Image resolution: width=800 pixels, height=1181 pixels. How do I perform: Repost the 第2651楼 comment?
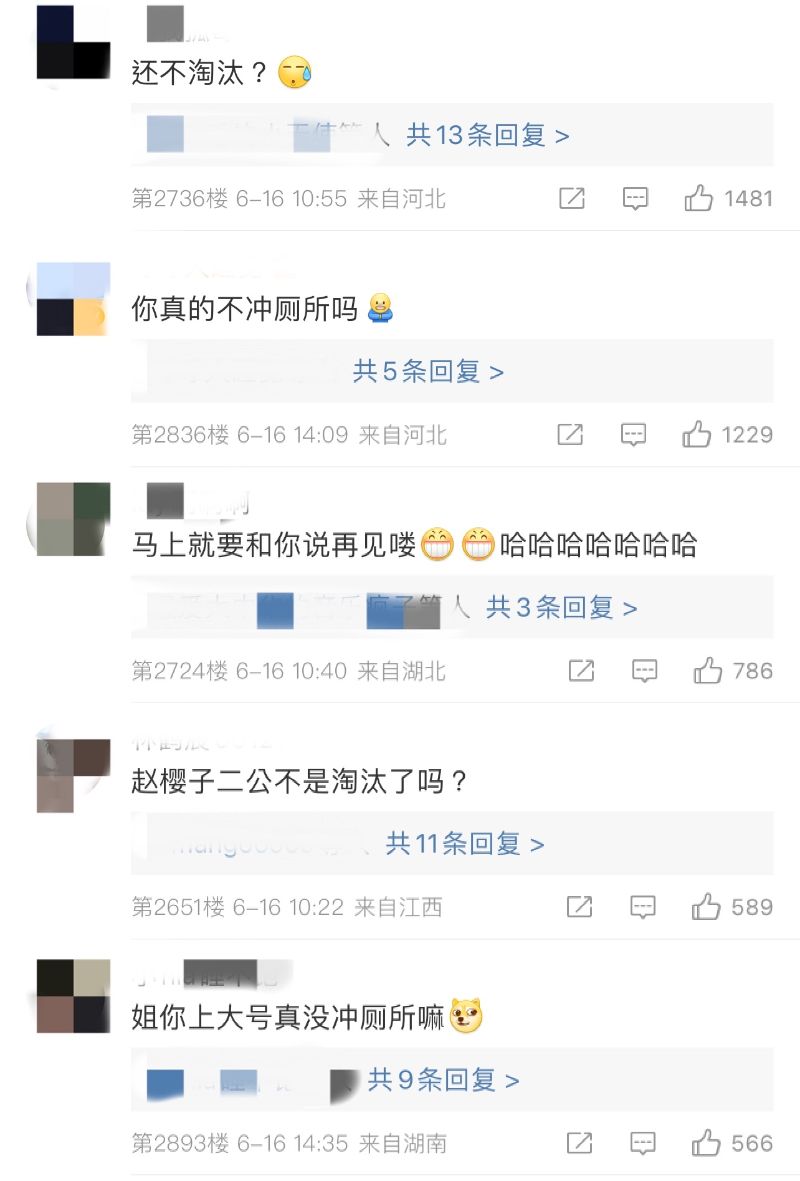pos(579,907)
